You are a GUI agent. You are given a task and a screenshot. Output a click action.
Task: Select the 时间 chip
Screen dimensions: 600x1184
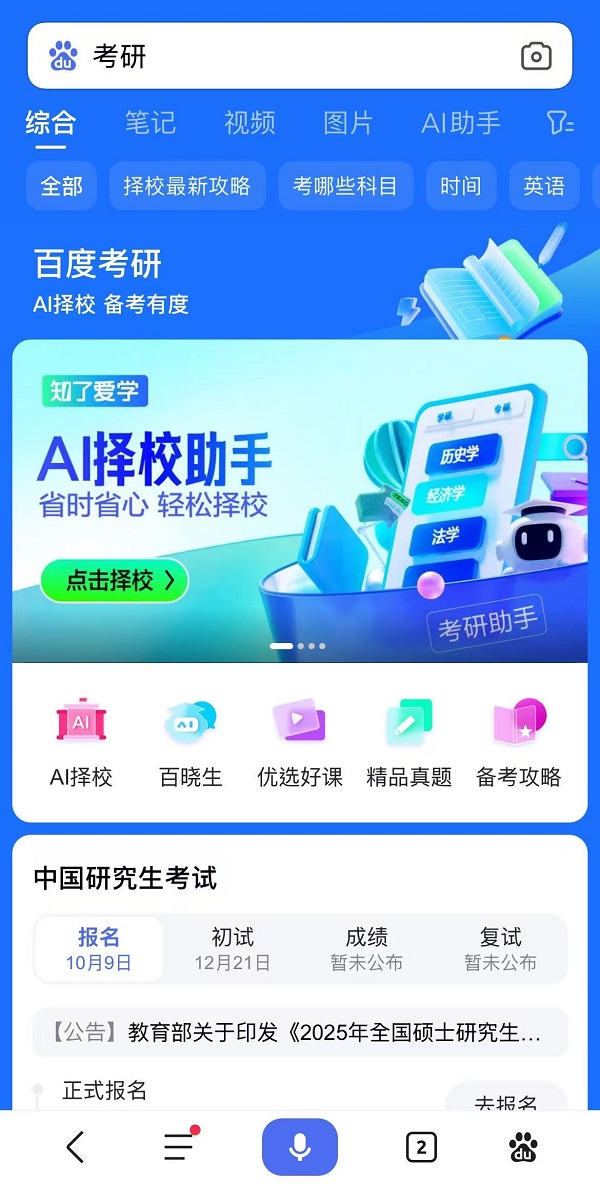point(460,186)
